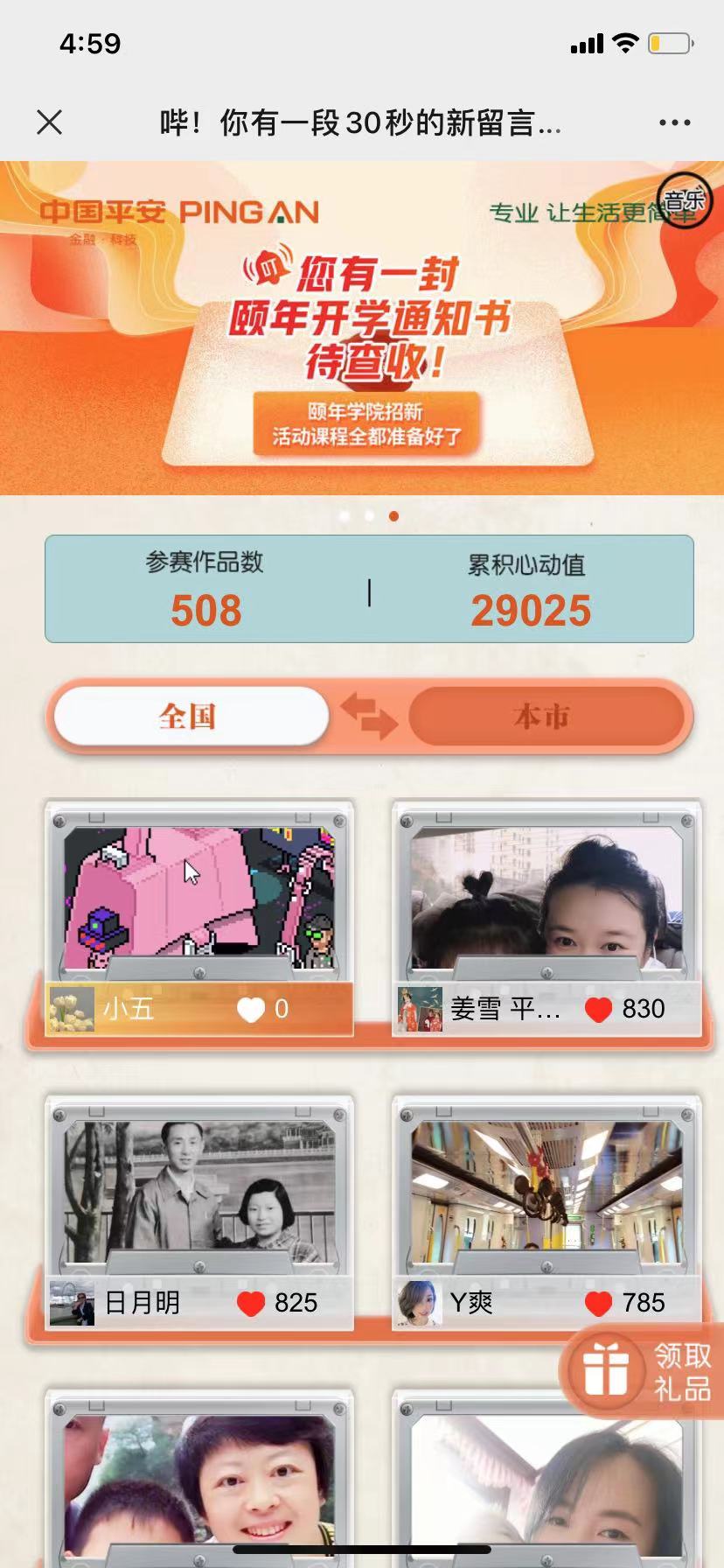Screen dimensions: 724x1568
Task: Close the webpage with the X icon
Action: pyautogui.click(x=50, y=122)
